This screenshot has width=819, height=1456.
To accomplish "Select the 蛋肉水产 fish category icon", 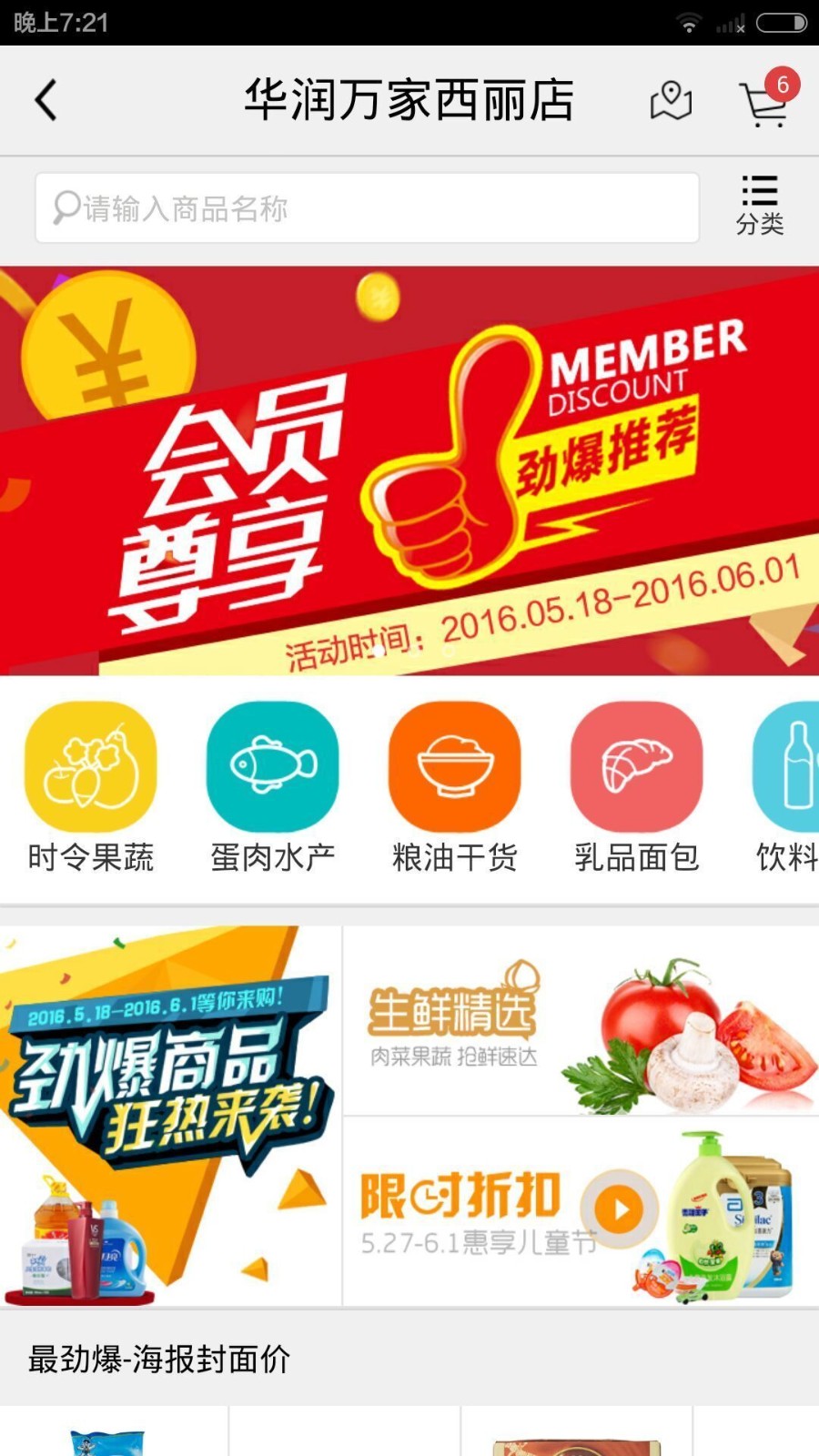I will pyautogui.click(x=272, y=769).
